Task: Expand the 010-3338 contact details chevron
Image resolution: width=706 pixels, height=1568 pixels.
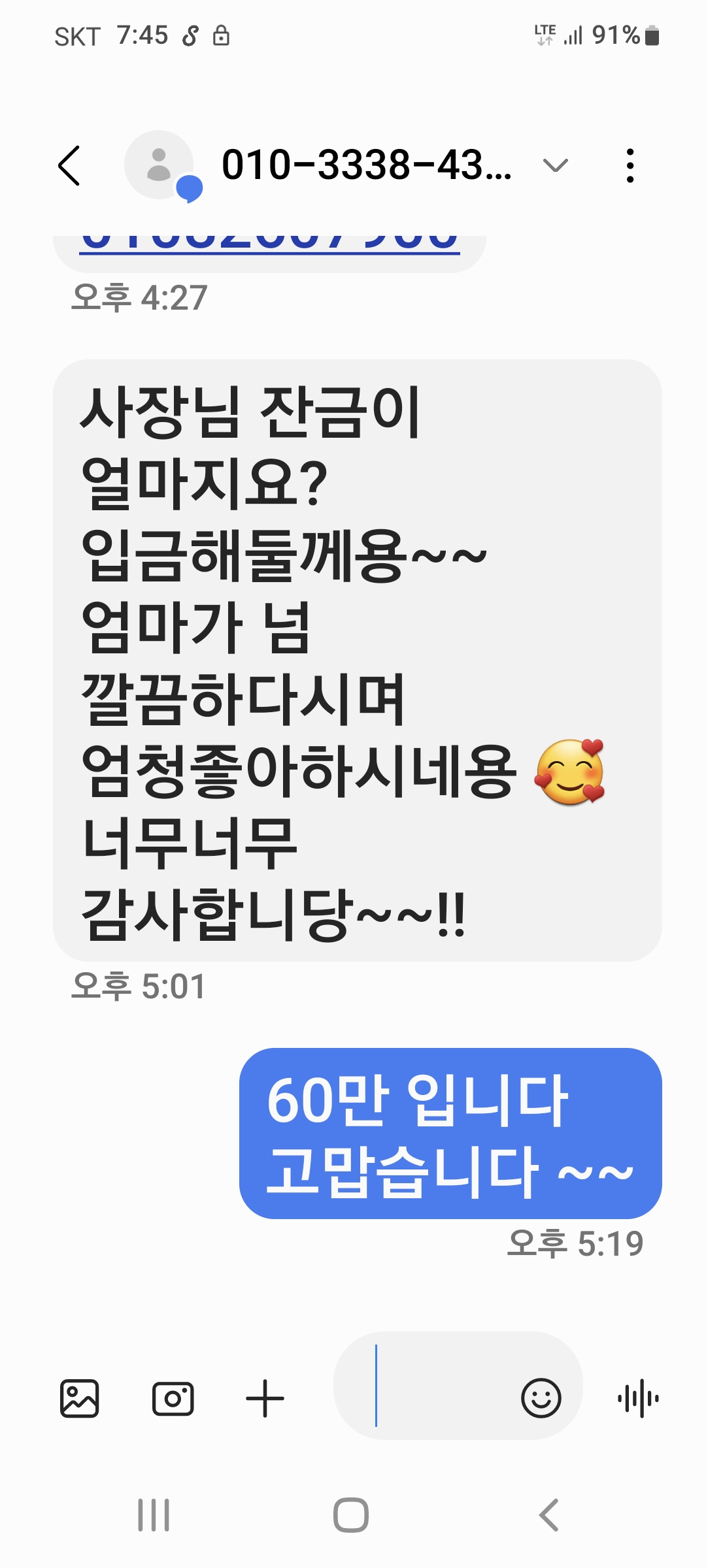Action: [555, 165]
